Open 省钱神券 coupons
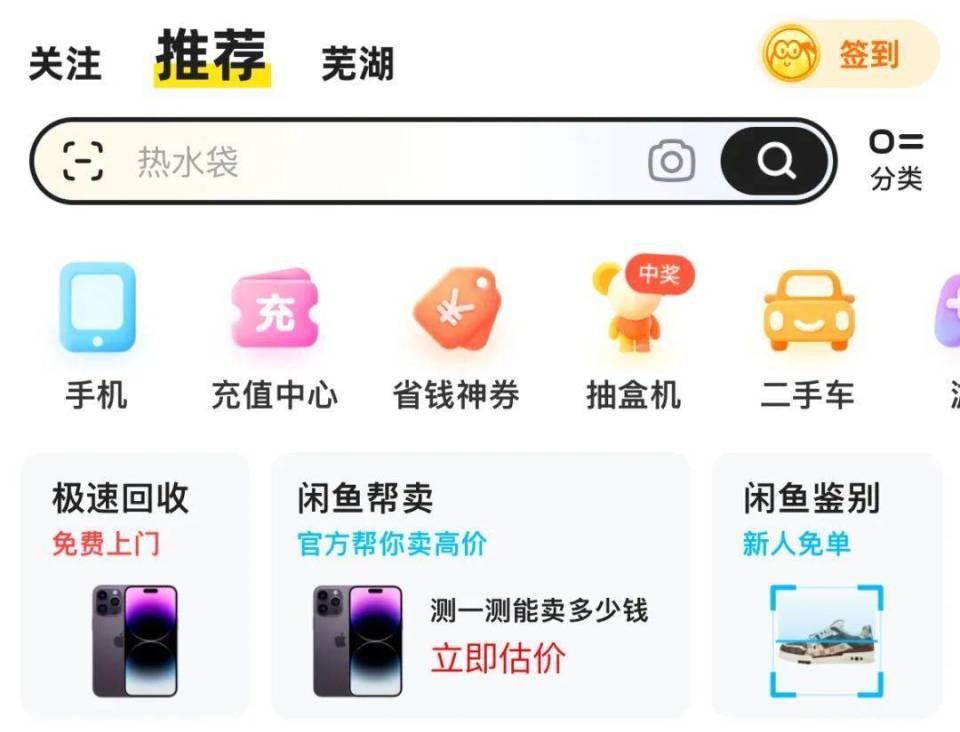Viewport: 960px width, 732px height. point(456,336)
